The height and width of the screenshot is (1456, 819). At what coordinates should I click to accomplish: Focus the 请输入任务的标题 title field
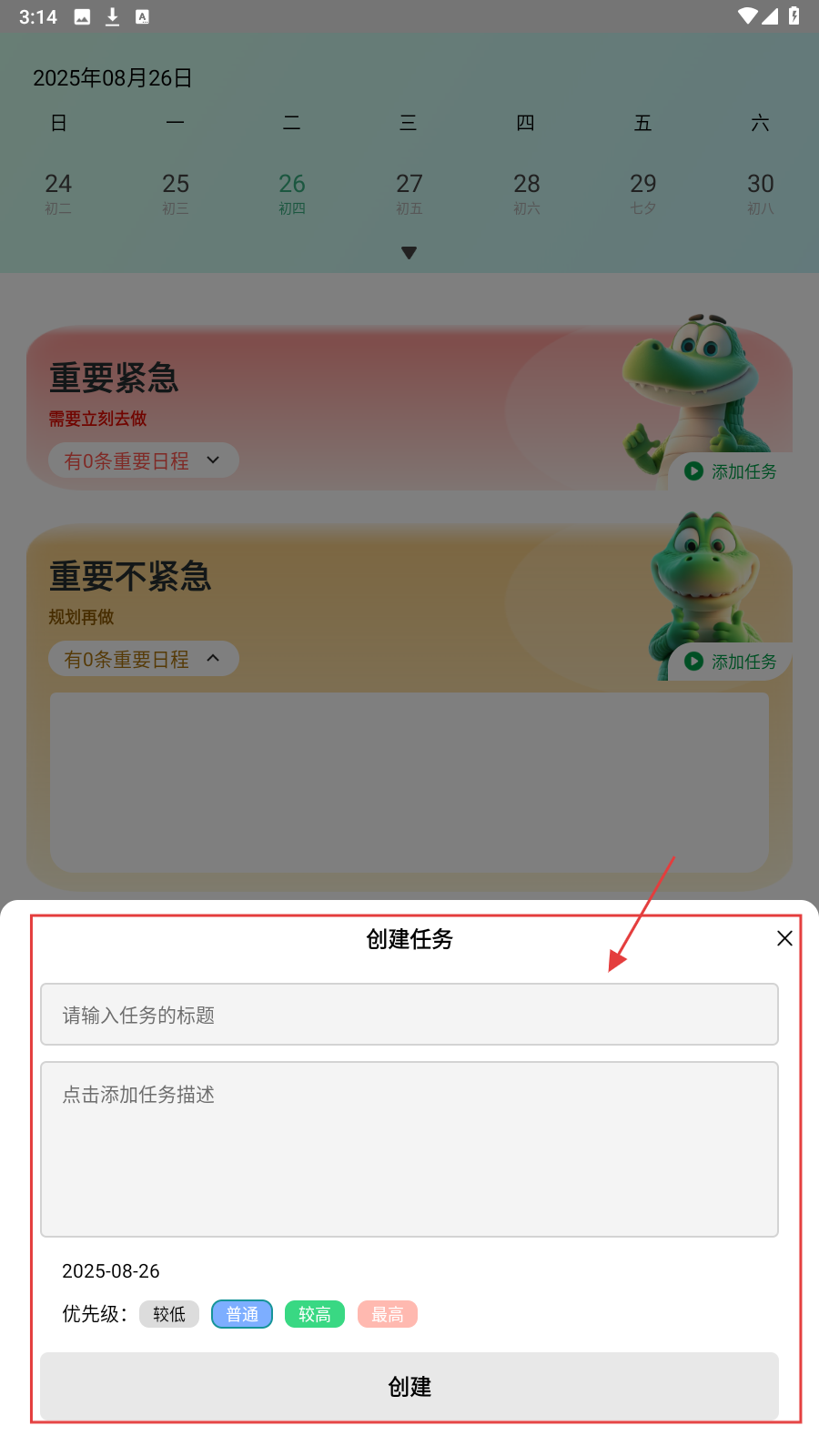click(x=409, y=1015)
